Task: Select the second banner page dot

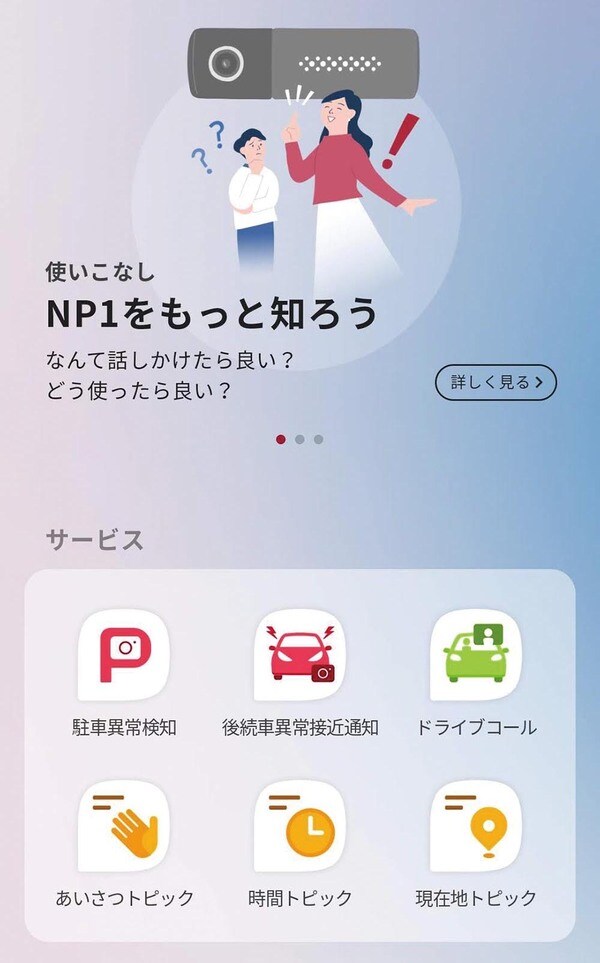Action: 300,439
